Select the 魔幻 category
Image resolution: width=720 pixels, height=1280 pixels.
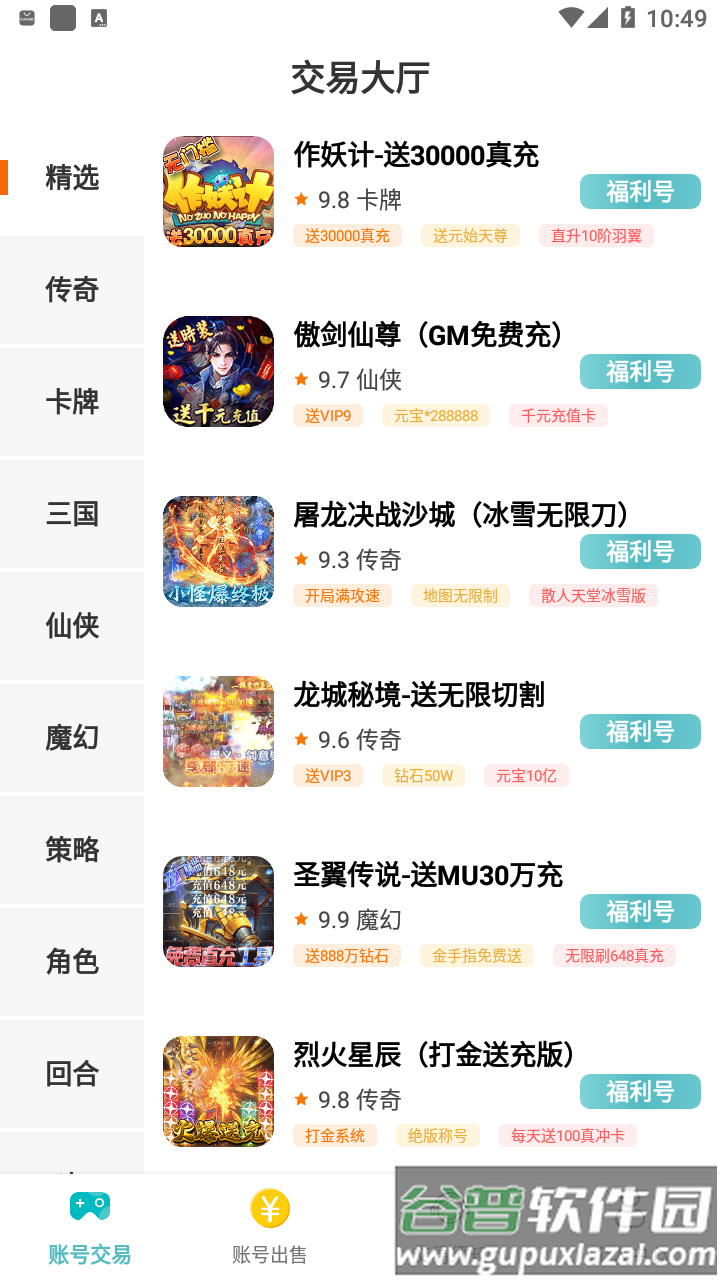tap(72, 738)
